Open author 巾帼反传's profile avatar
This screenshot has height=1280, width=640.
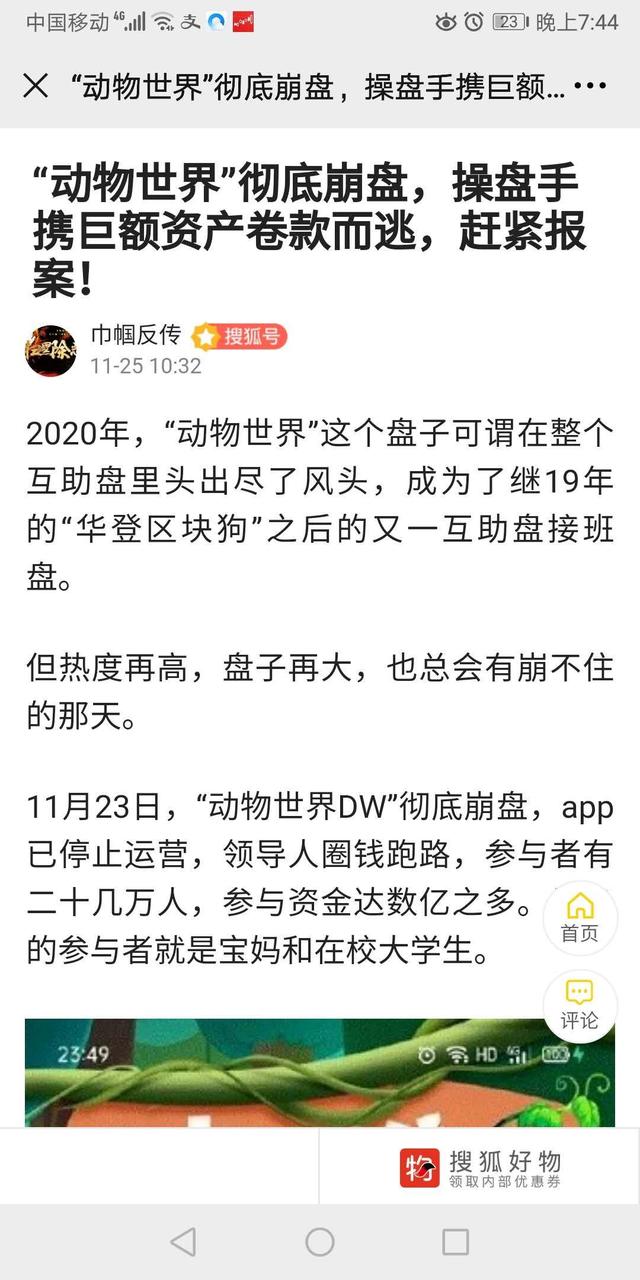(52, 350)
